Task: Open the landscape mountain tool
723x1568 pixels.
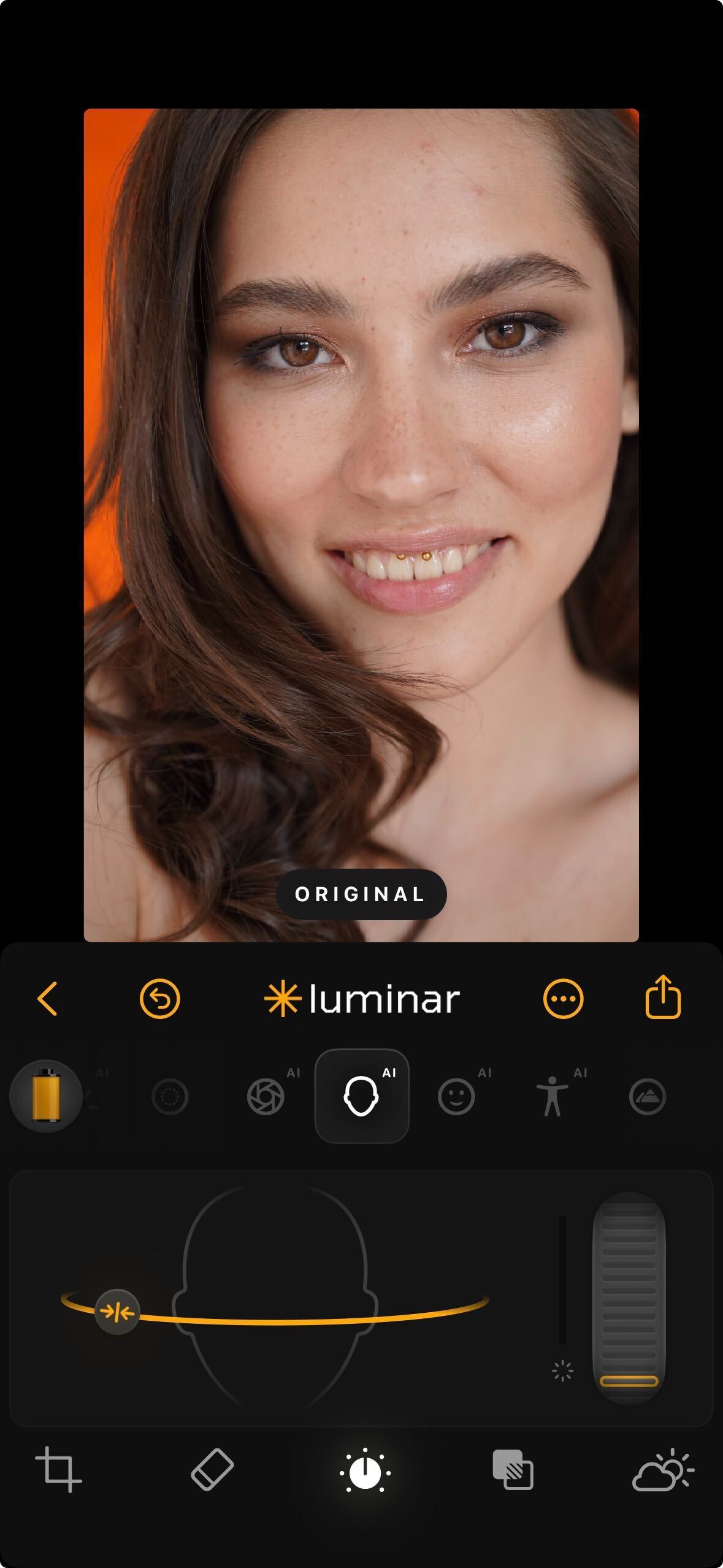Action: (x=648, y=1096)
